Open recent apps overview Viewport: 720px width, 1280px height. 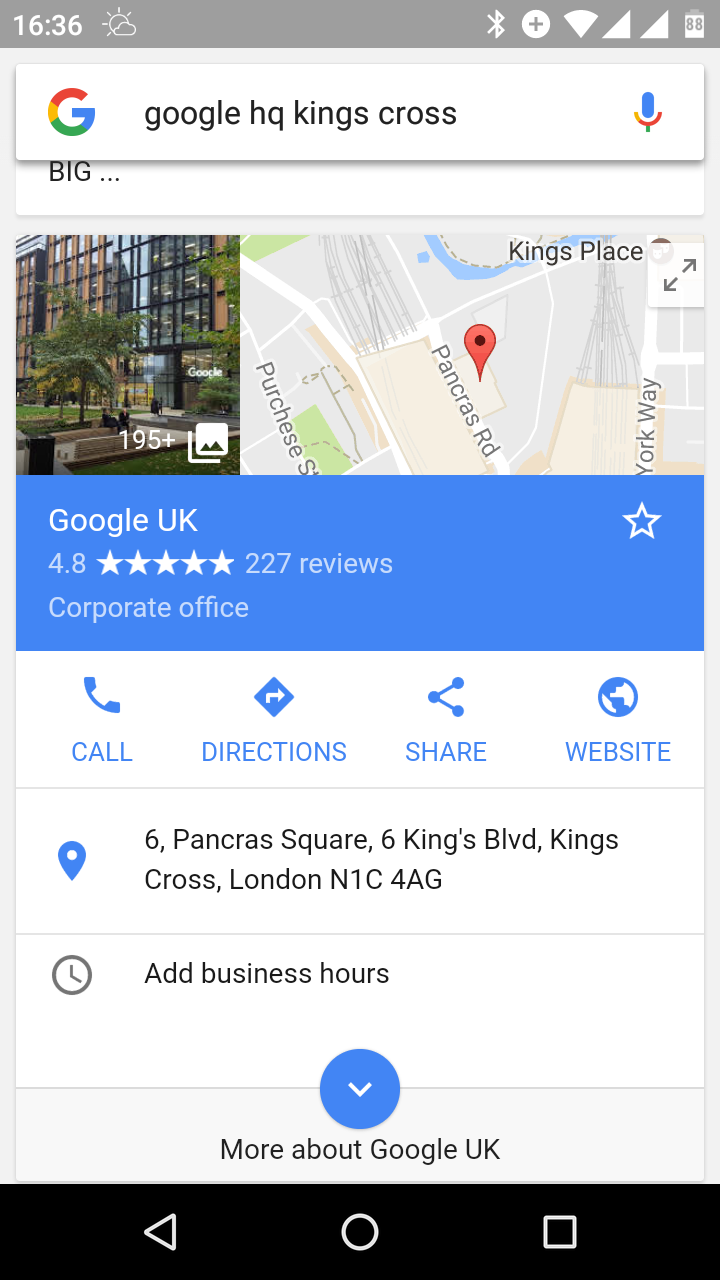[x=560, y=1232]
